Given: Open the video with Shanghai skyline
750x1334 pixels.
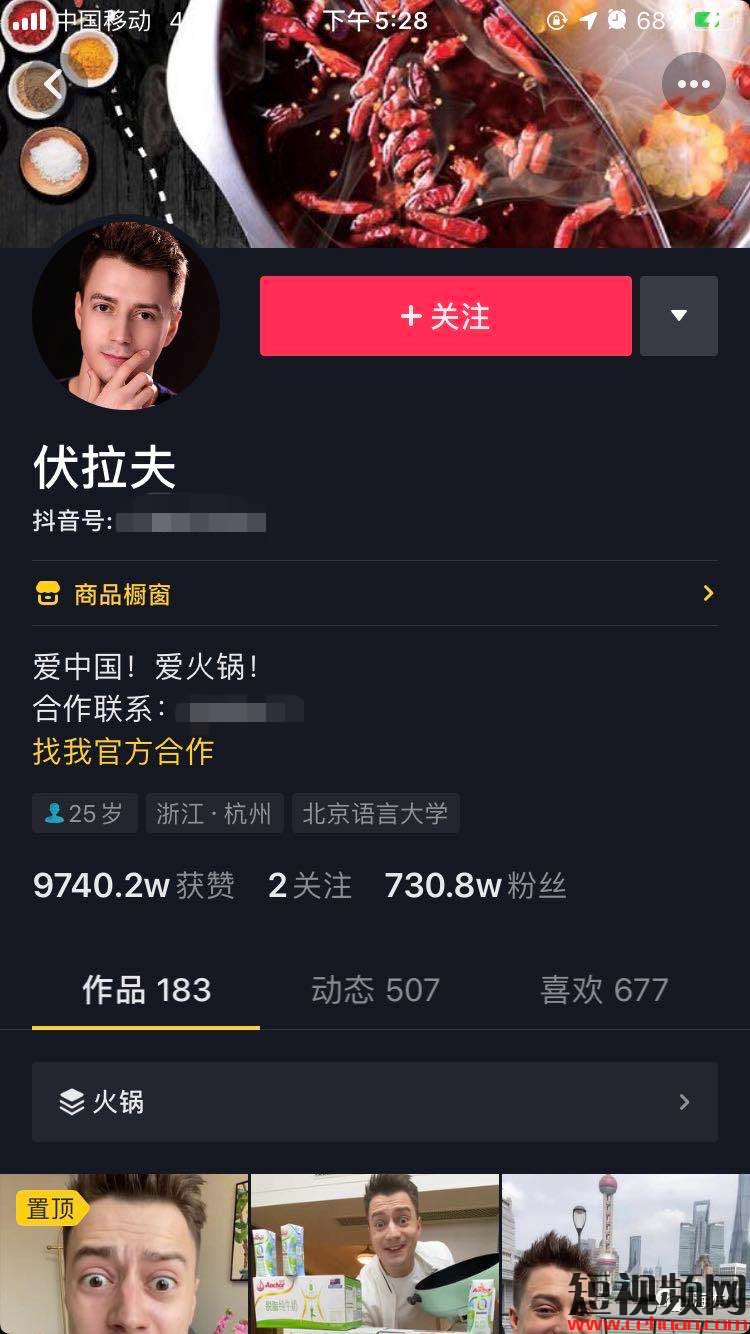Looking at the screenshot, I should pyautogui.click(x=625, y=1254).
